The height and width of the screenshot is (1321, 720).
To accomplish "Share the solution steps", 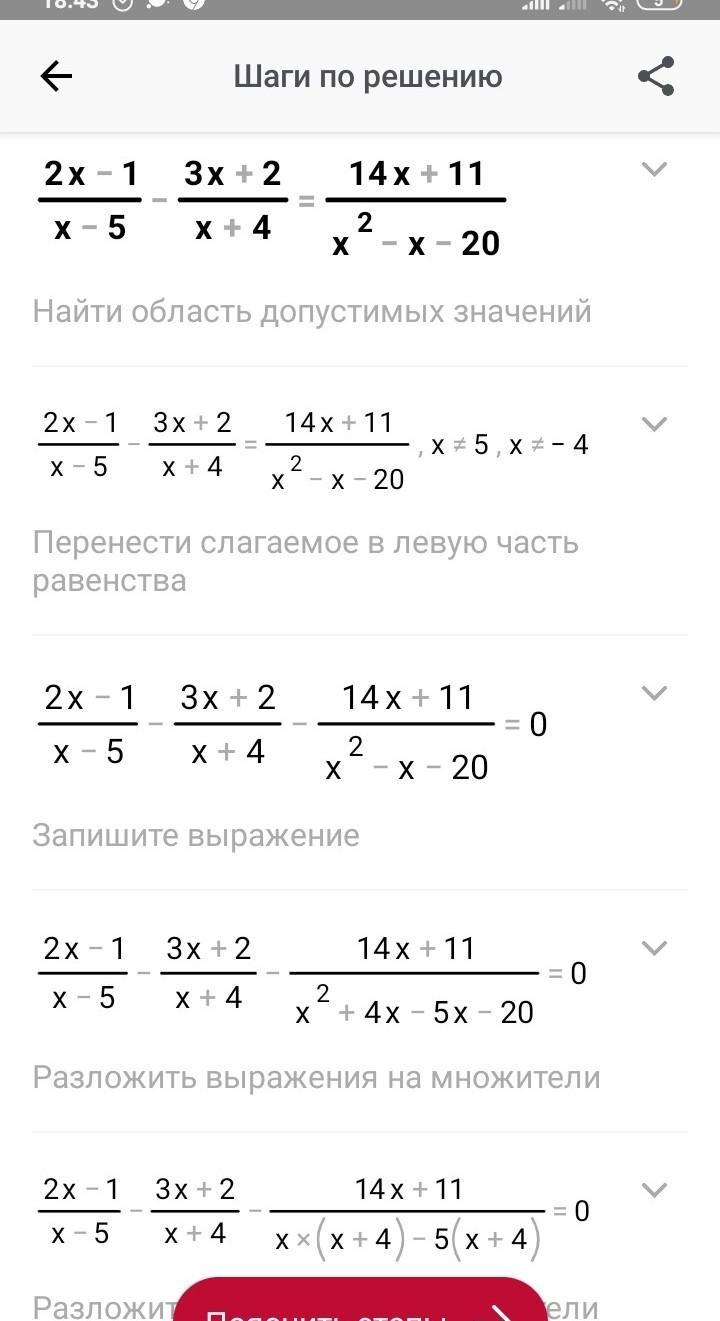I will click(x=656, y=77).
